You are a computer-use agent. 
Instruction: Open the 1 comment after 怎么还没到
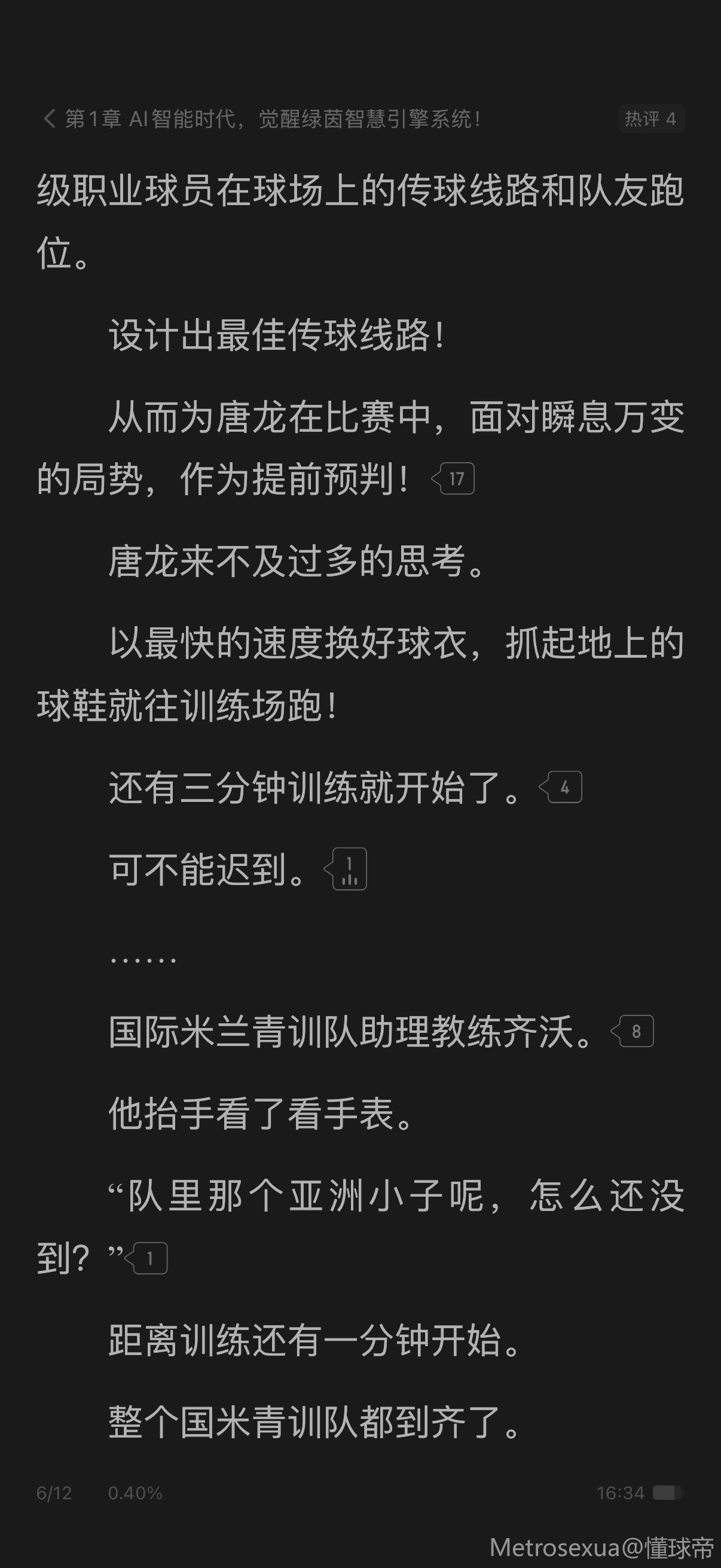[x=146, y=1258]
